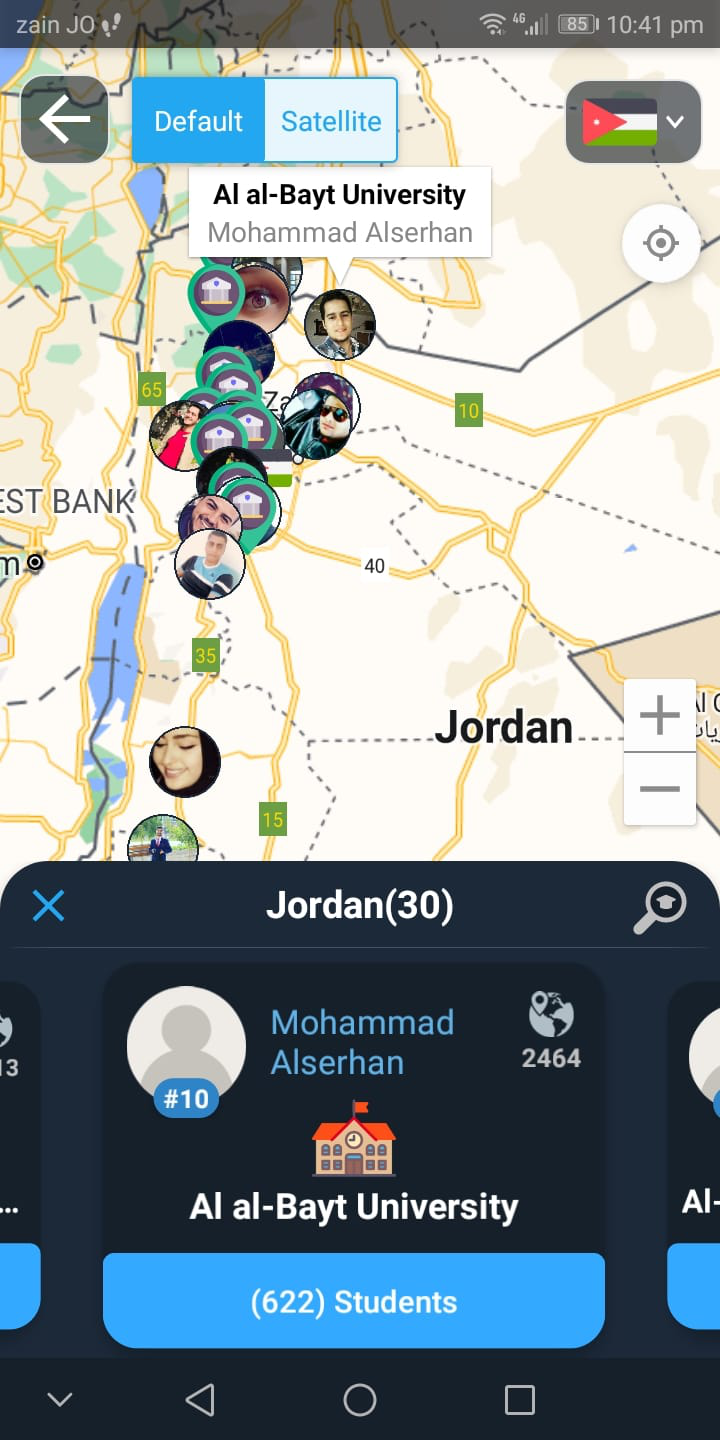This screenshot has width=720, height=1440.
Task: Go back using the arrow button
Action: pyautogui.click(x=65, y=120)
